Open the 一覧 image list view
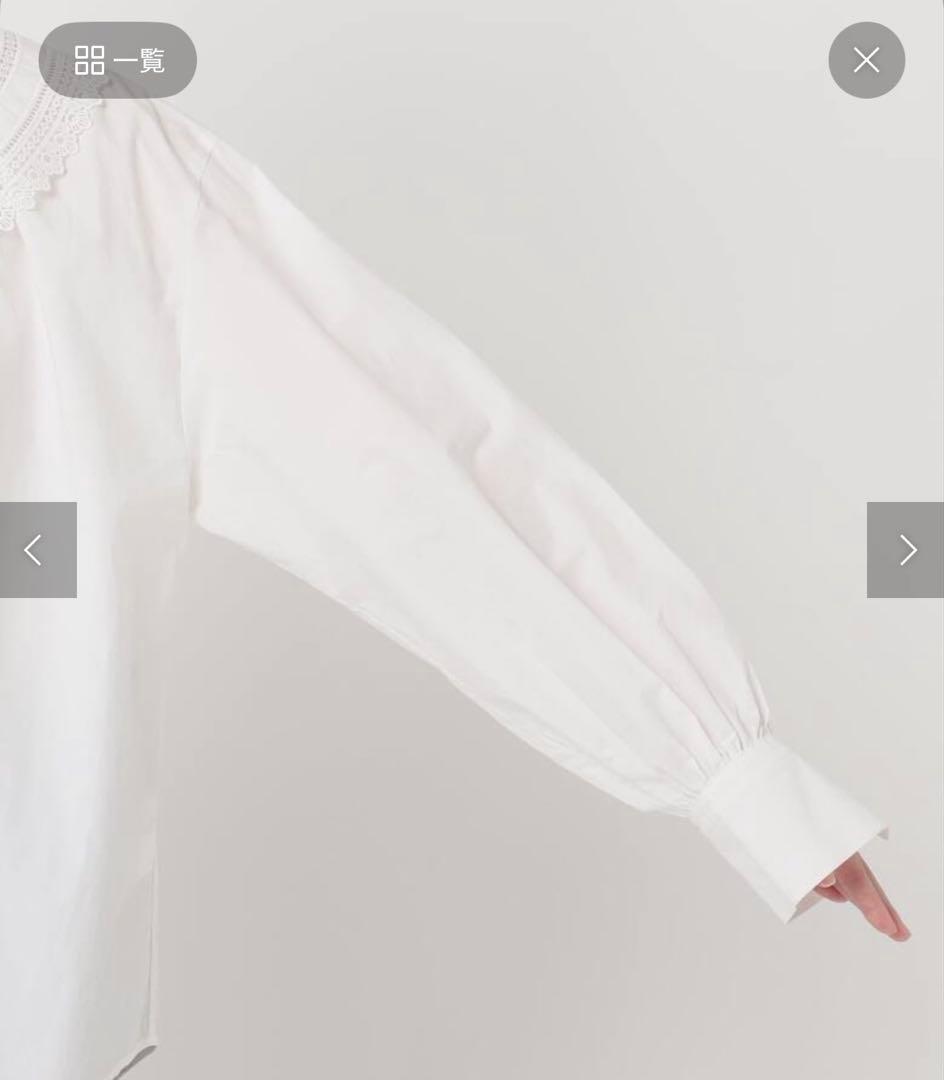Image resolution: width=944 pixels, height=1080 pixels. point(118,60)
